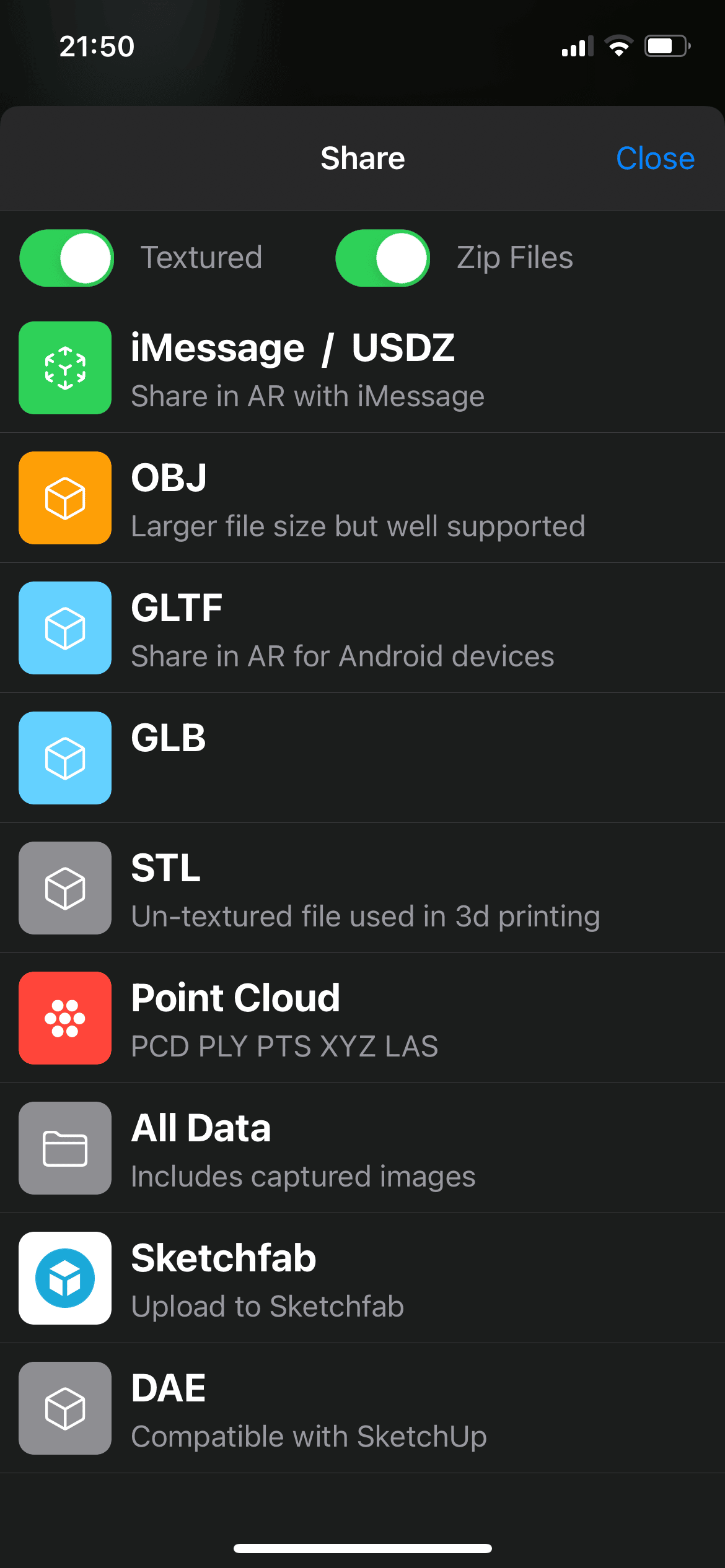Open the Point Cloud export option

(235, 1019)
